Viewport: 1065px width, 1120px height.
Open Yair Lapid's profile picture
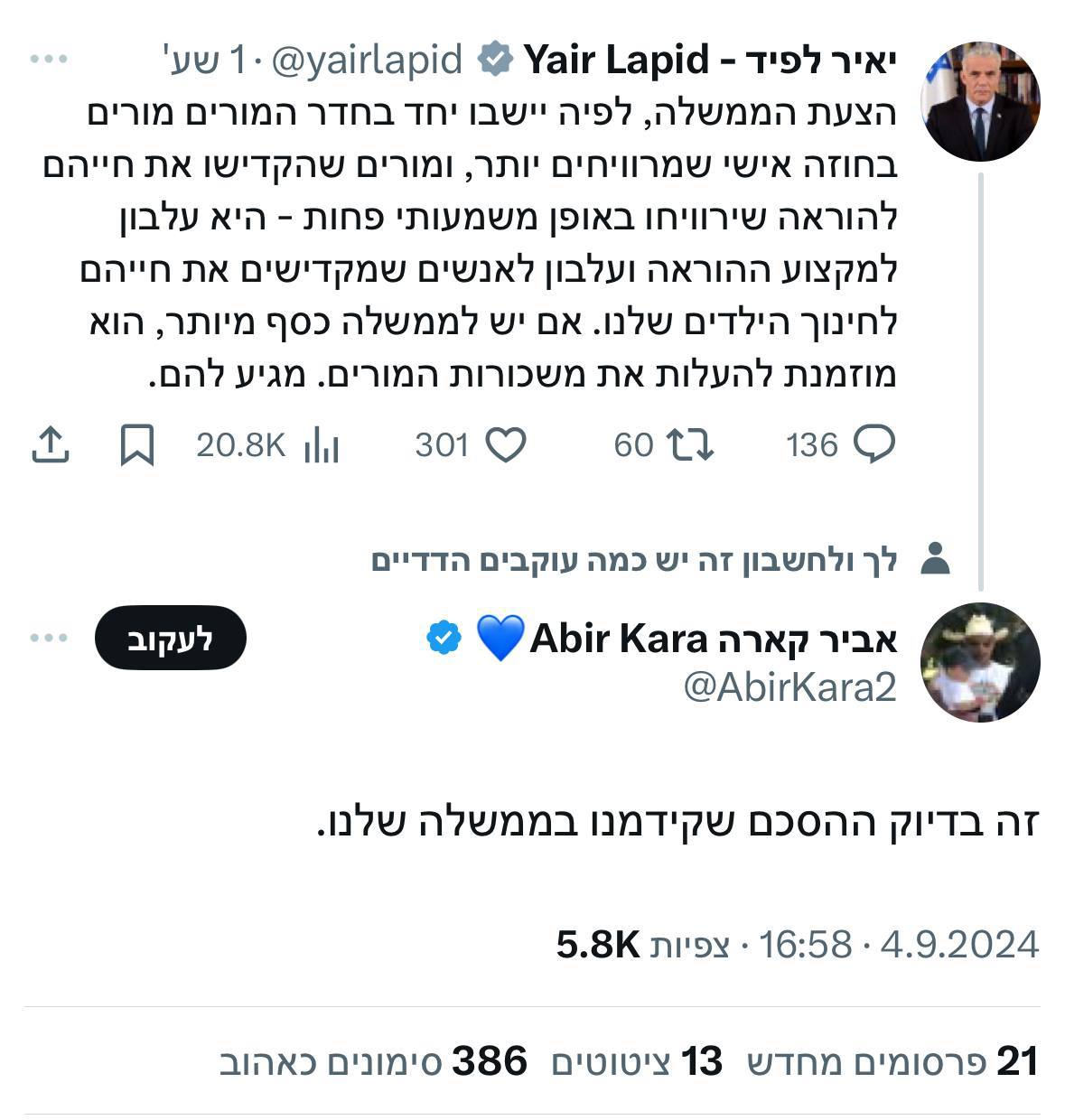(x=980, y=101)
